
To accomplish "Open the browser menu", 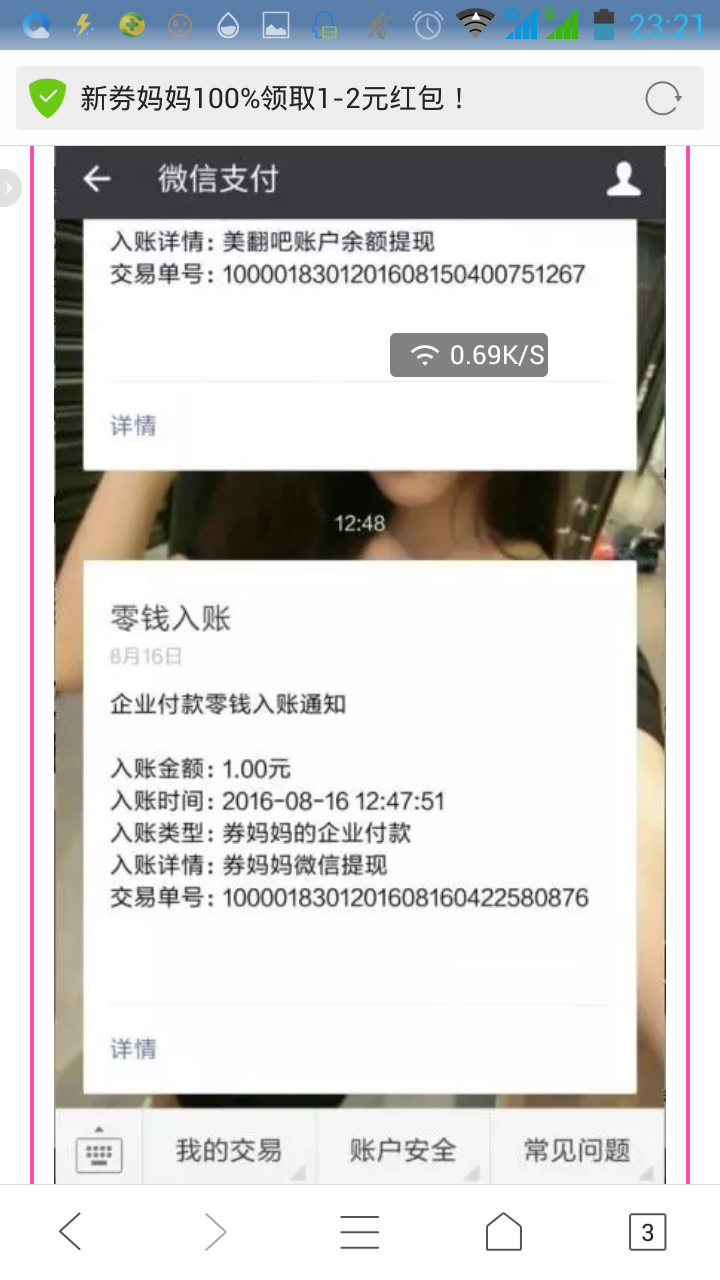I will click(360, 1232).
